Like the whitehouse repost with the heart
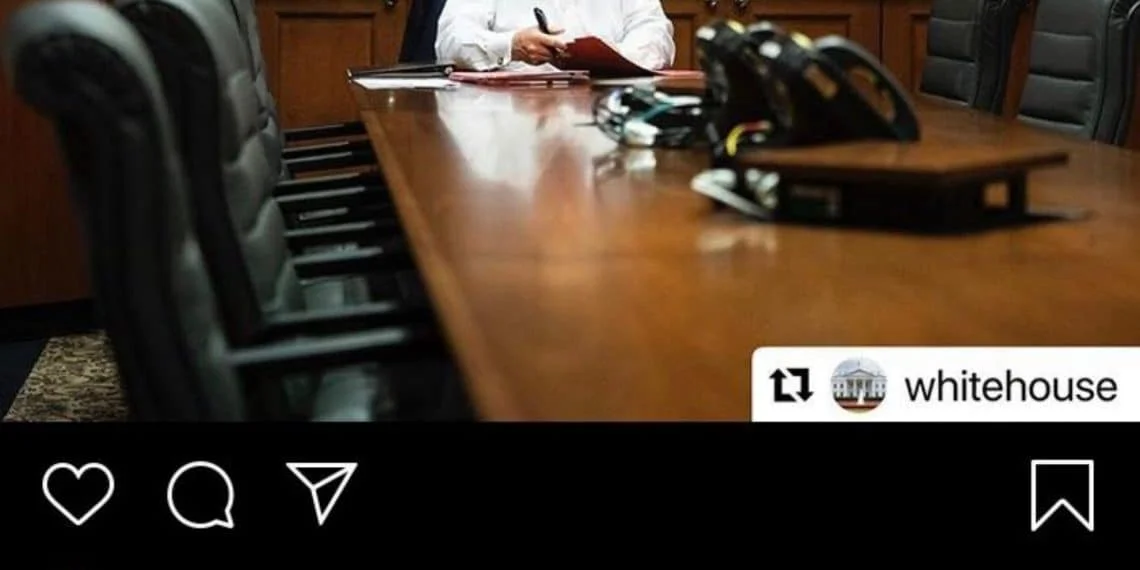1140x570 pixels. click(x=78, y=493)
